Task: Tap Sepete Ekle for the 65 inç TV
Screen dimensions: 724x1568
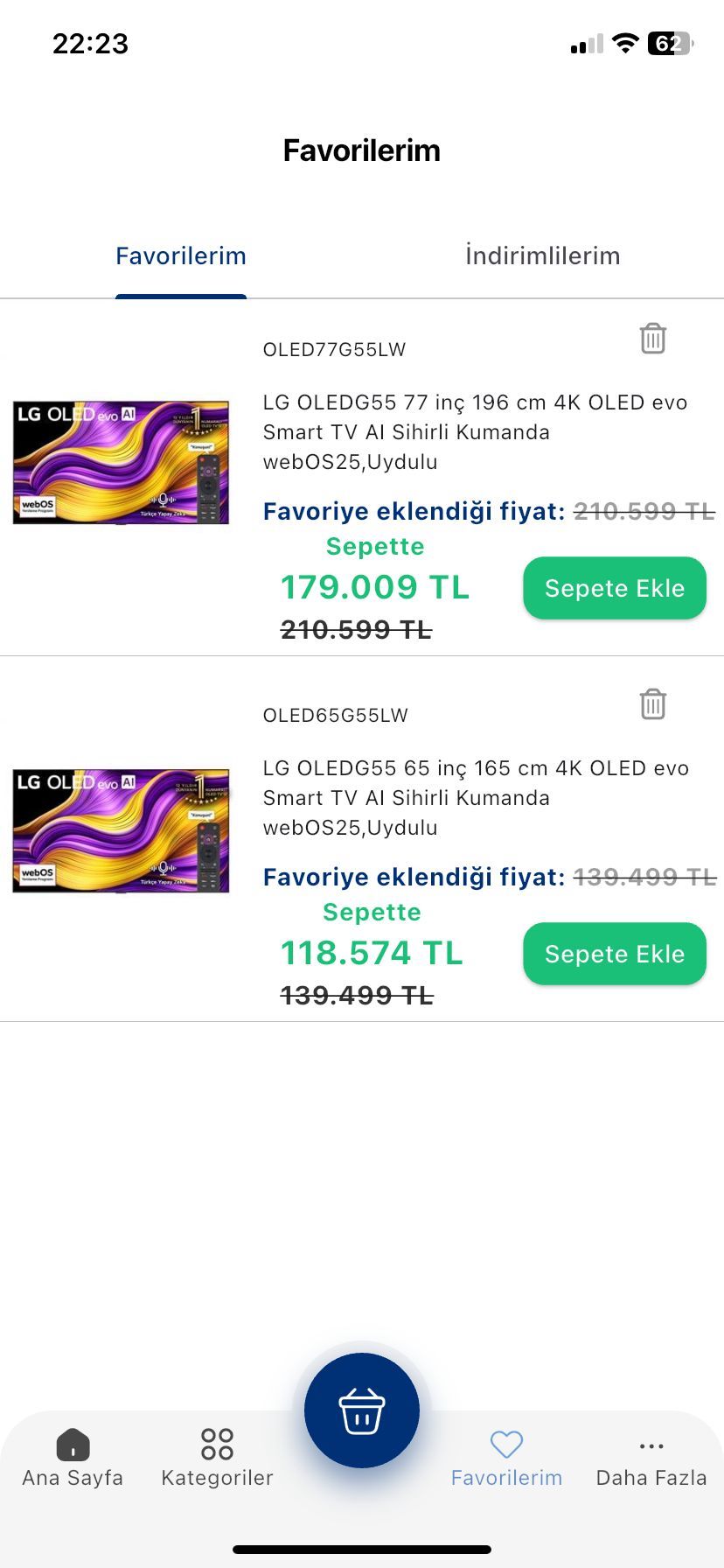Action: click(x=615, y=954)
